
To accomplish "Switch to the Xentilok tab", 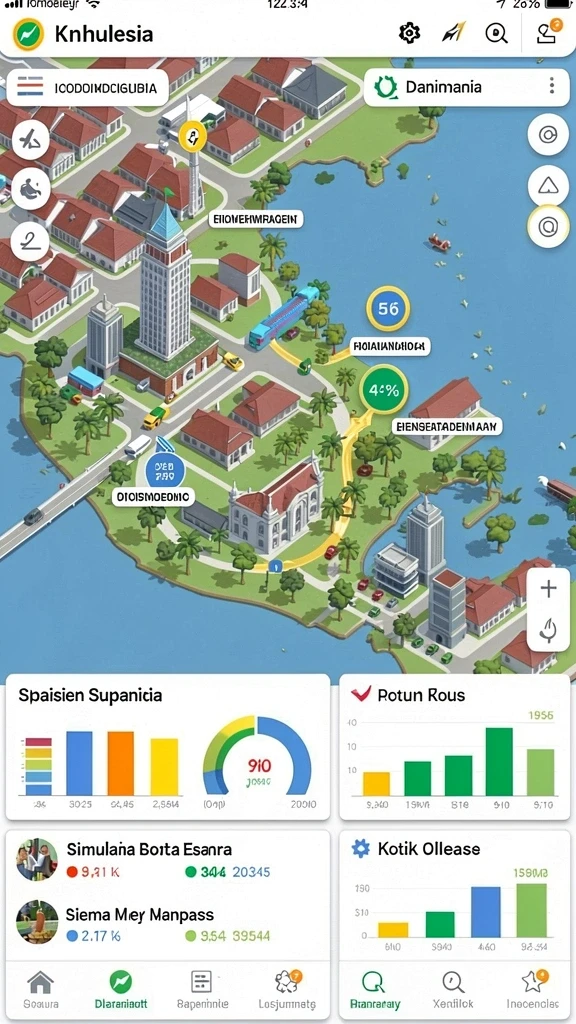I will [453, 989].
